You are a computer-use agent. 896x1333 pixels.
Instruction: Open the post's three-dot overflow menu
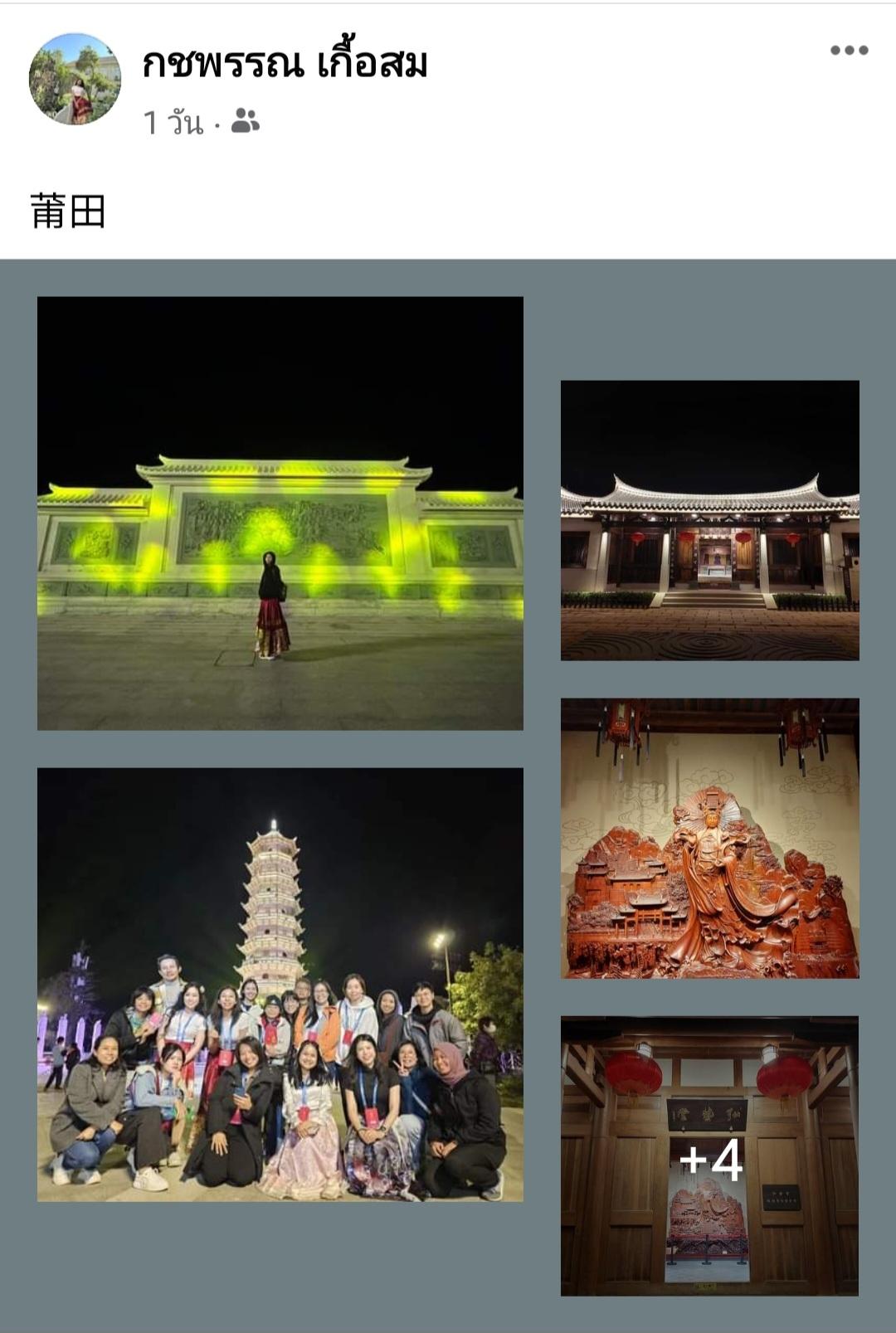[x=849, y=51]
